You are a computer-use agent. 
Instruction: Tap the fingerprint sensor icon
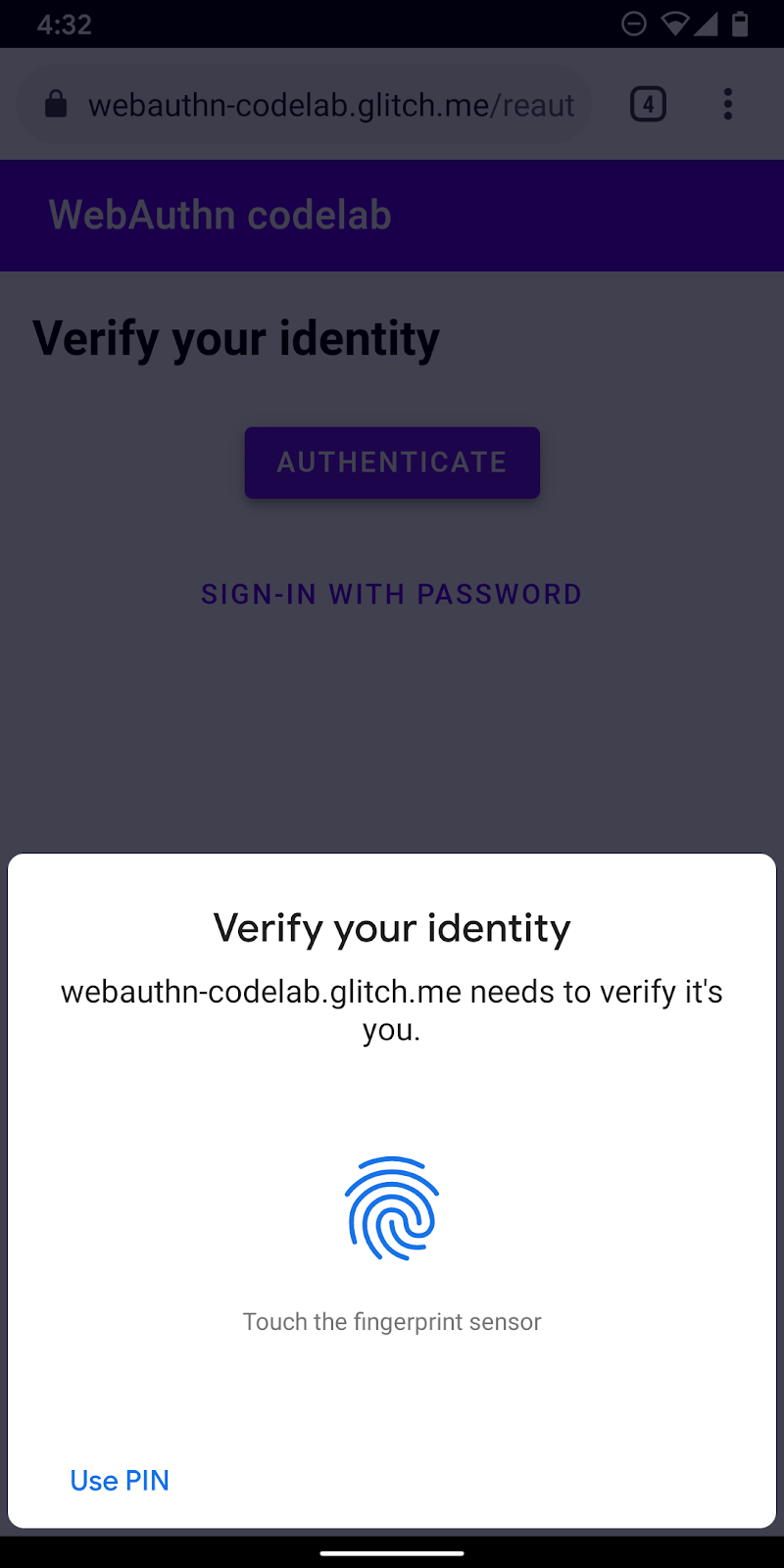392,1207
